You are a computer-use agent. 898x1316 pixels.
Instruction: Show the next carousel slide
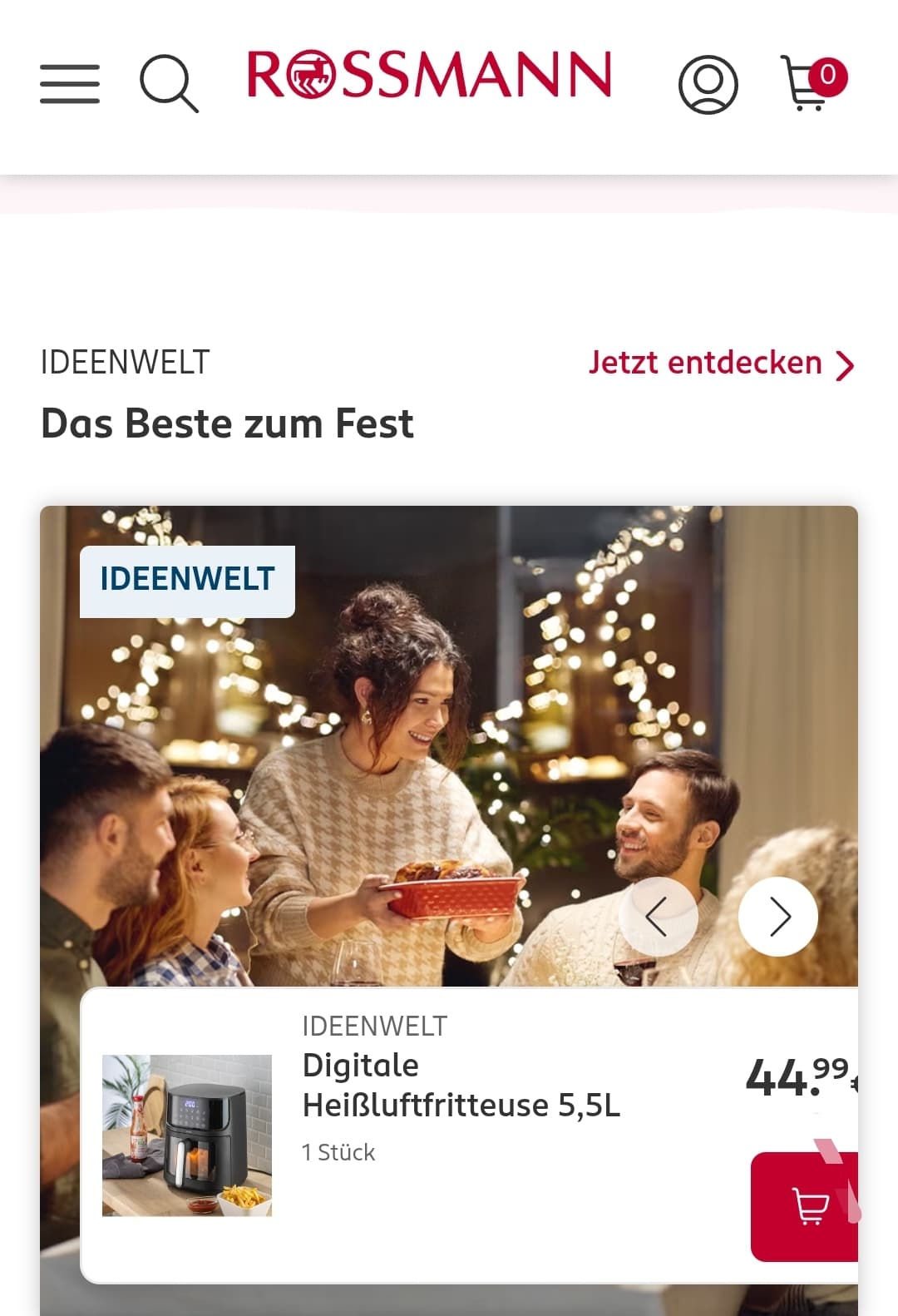click(778, 917)
